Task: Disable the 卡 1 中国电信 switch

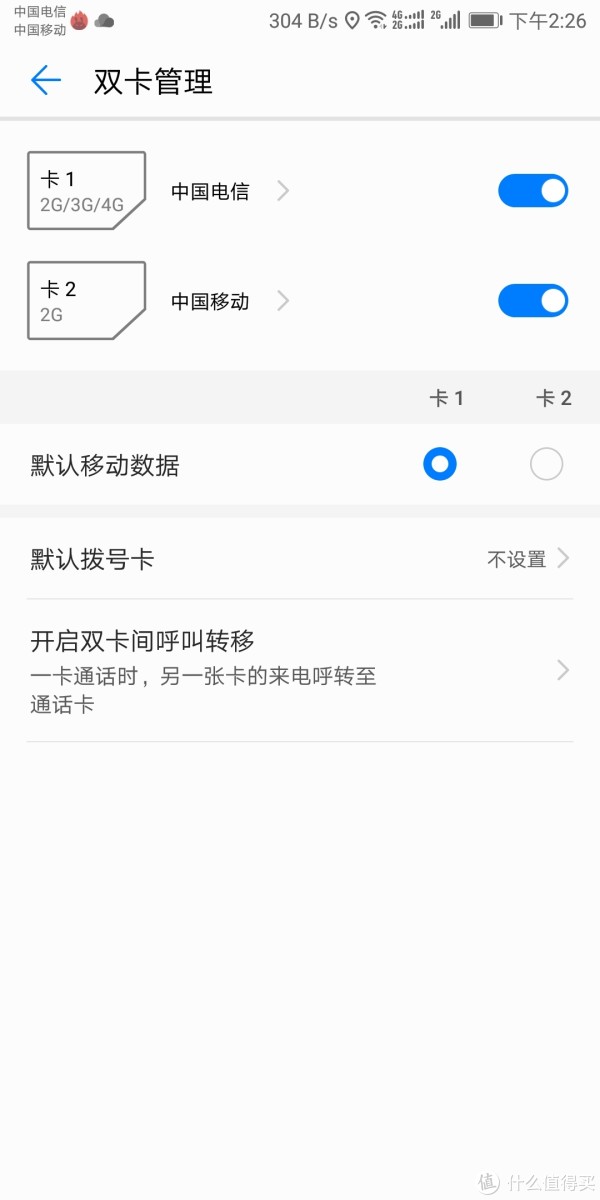Action: pyautogui.click(x=533, y=191)
